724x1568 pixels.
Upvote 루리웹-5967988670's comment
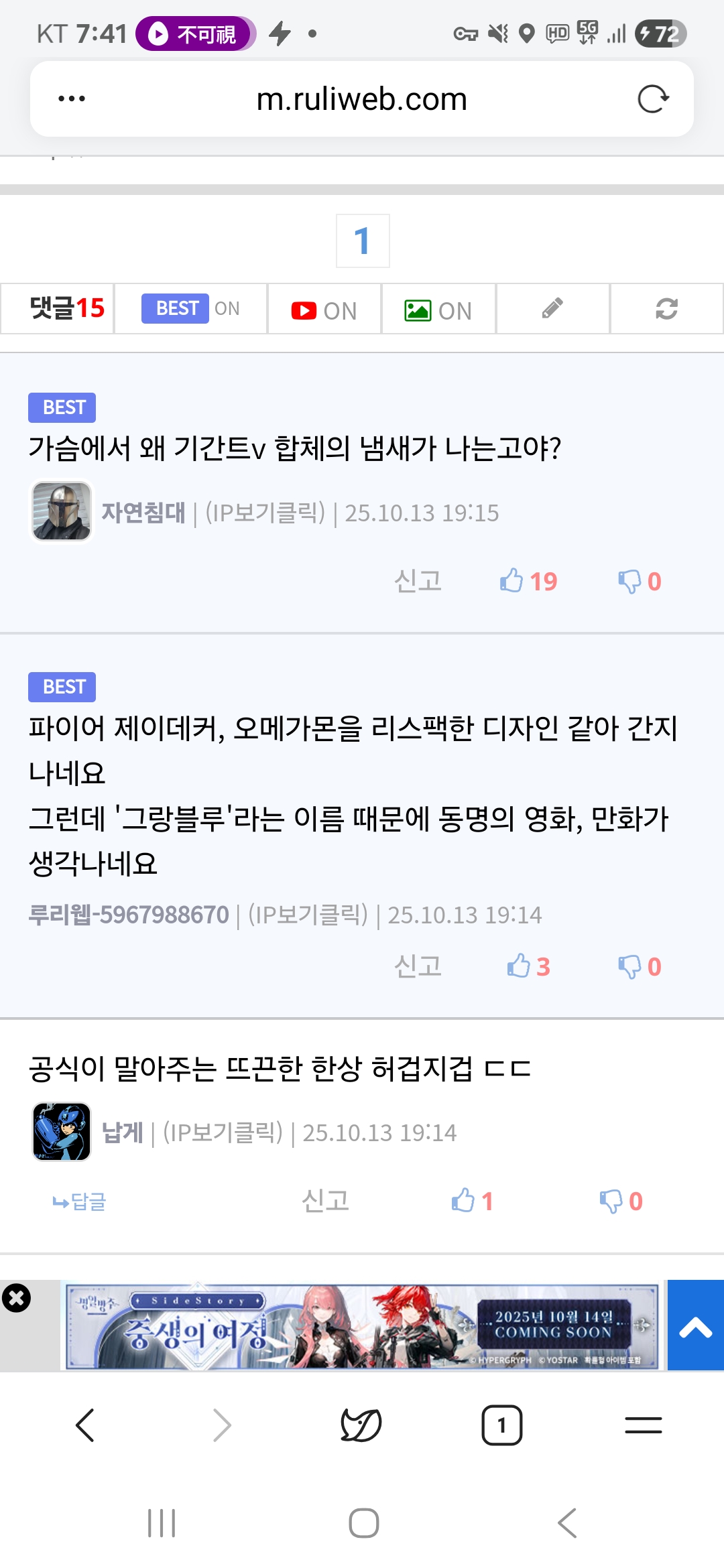pyautogui.click(x=528, y=966)
